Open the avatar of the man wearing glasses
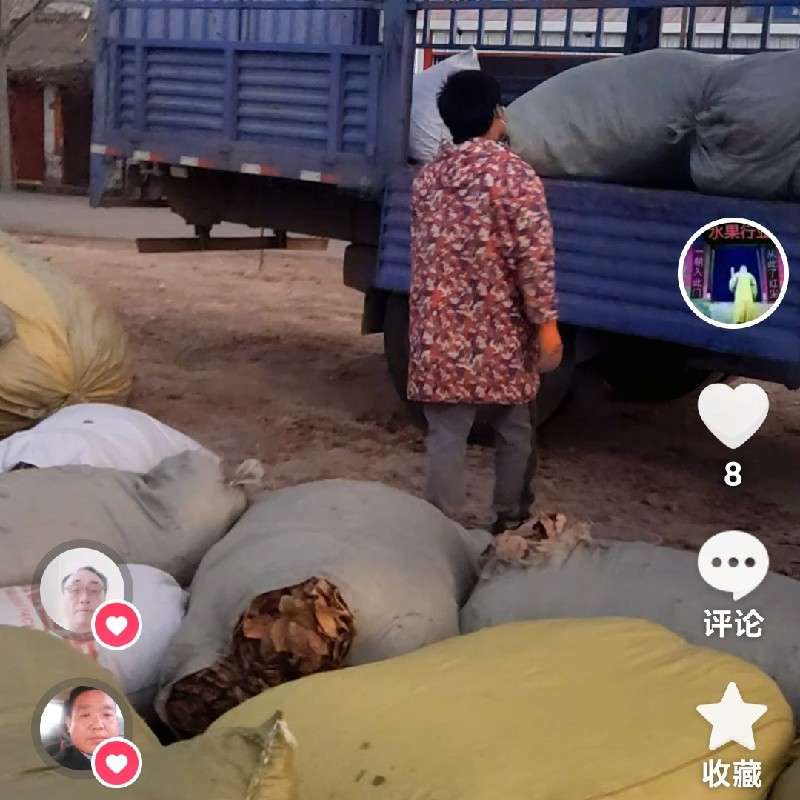Screen dimensions: 800x800 (x=82, y=591)
